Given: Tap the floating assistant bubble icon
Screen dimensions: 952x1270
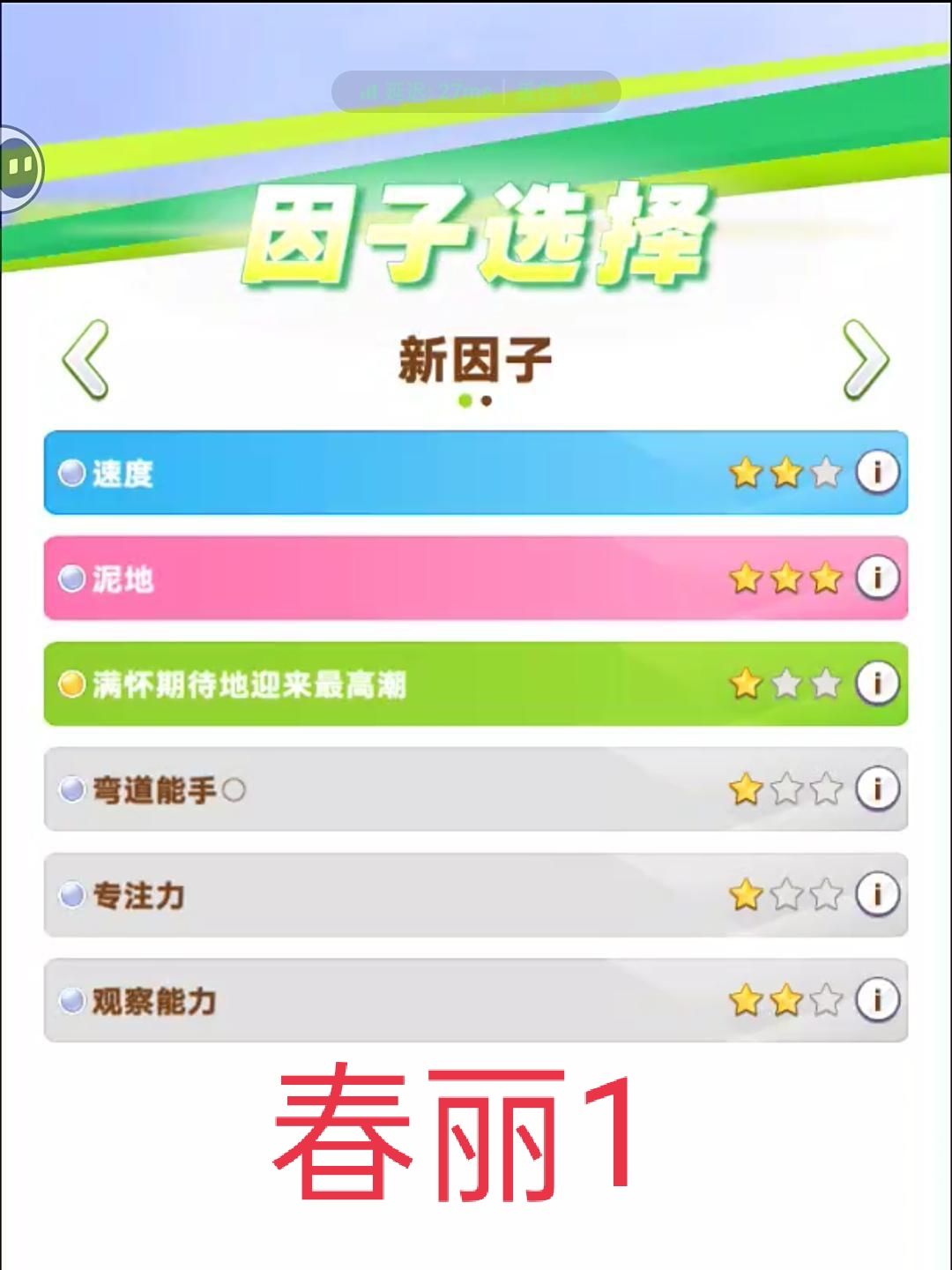Looking at the screenshot, I should (16, 168).
